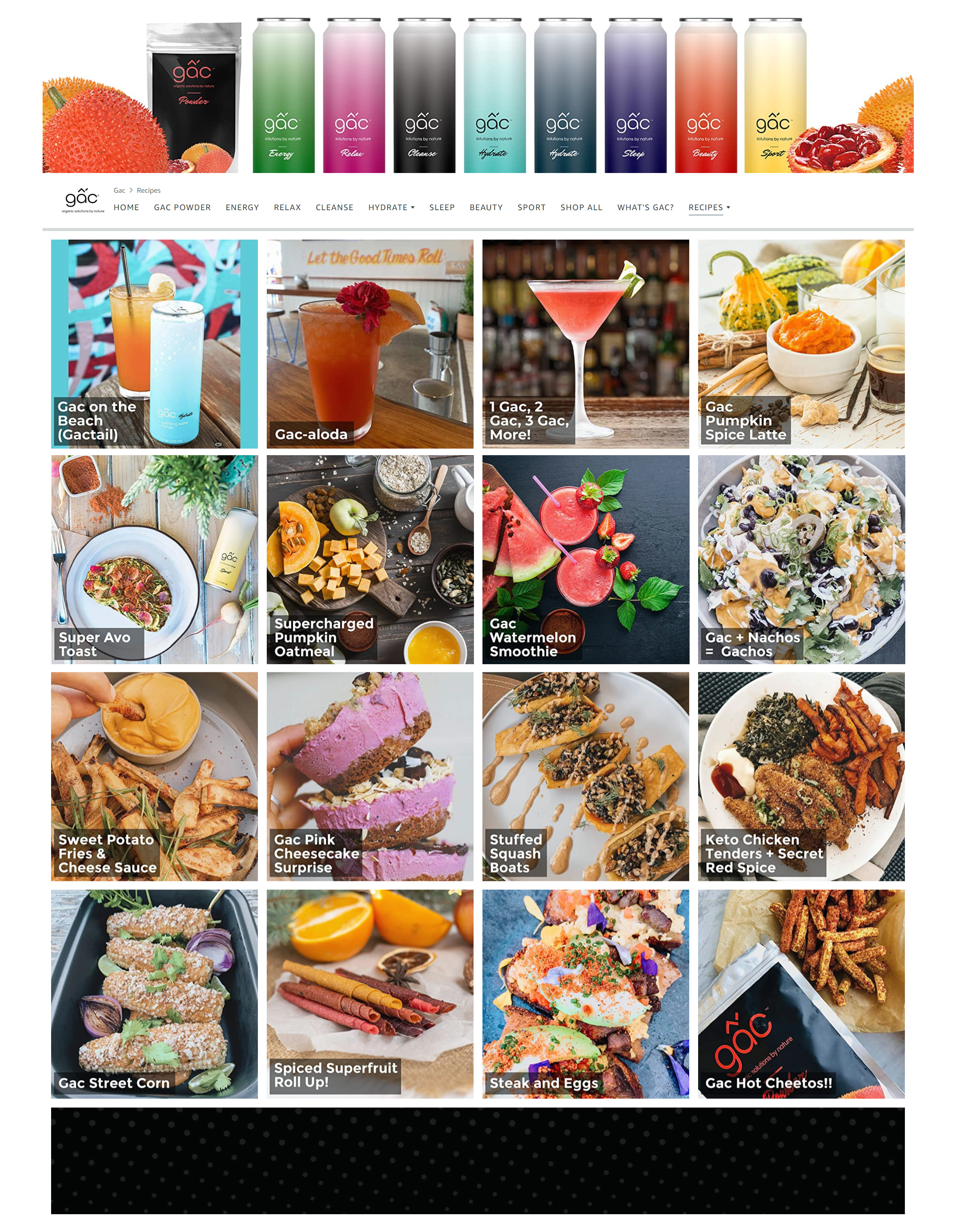956x1232 pixels.
Task: Select the Gac Watermelon Smoothie tile
Action: click(x=585, y=560)
